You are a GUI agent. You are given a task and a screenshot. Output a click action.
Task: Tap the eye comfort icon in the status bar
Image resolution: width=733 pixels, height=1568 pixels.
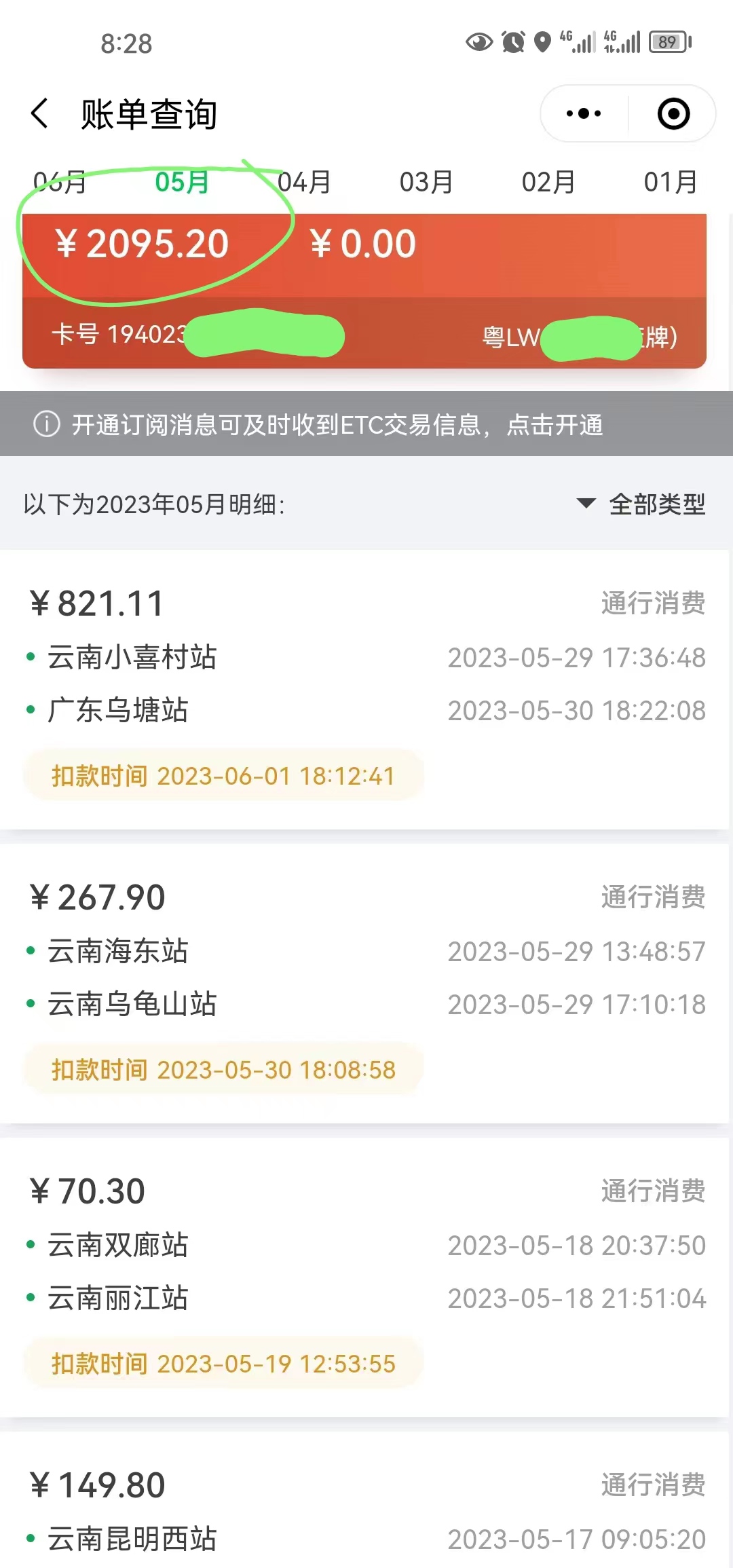point(478,43)
